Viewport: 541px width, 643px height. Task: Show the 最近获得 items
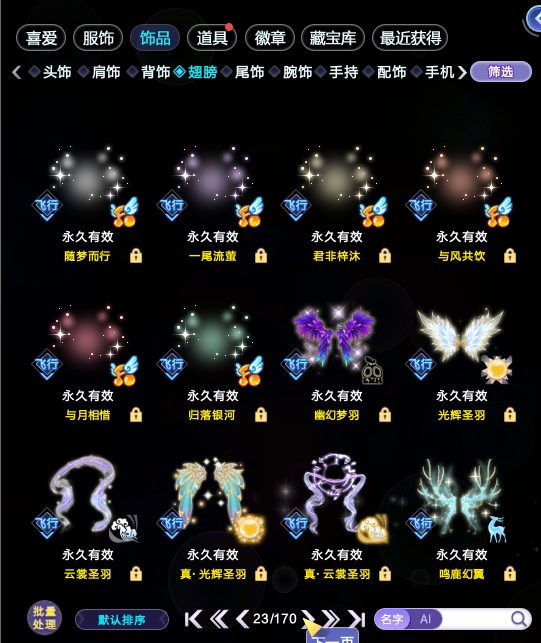(410, 38)
